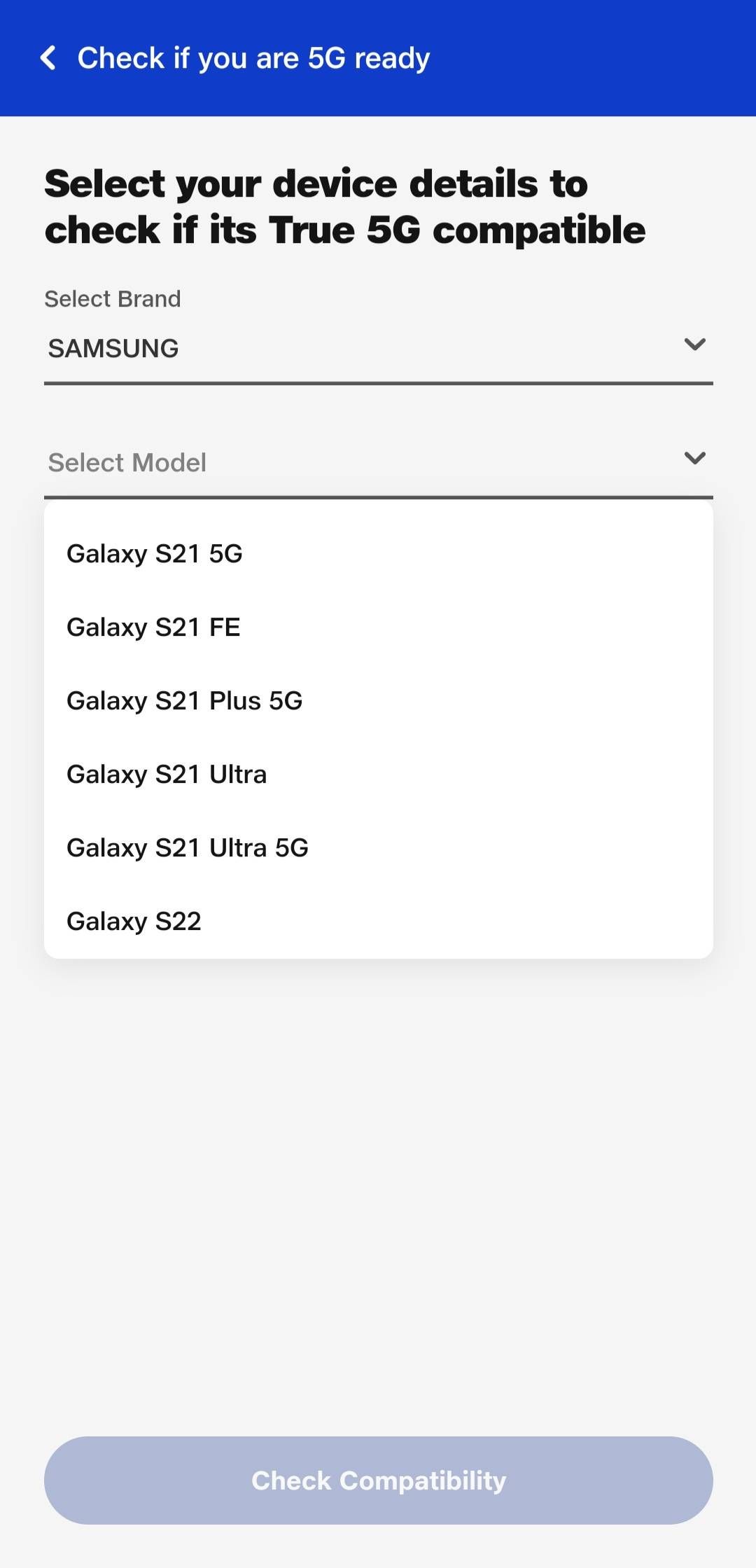Click the SAMSUNG brand field

pos(113,348)
